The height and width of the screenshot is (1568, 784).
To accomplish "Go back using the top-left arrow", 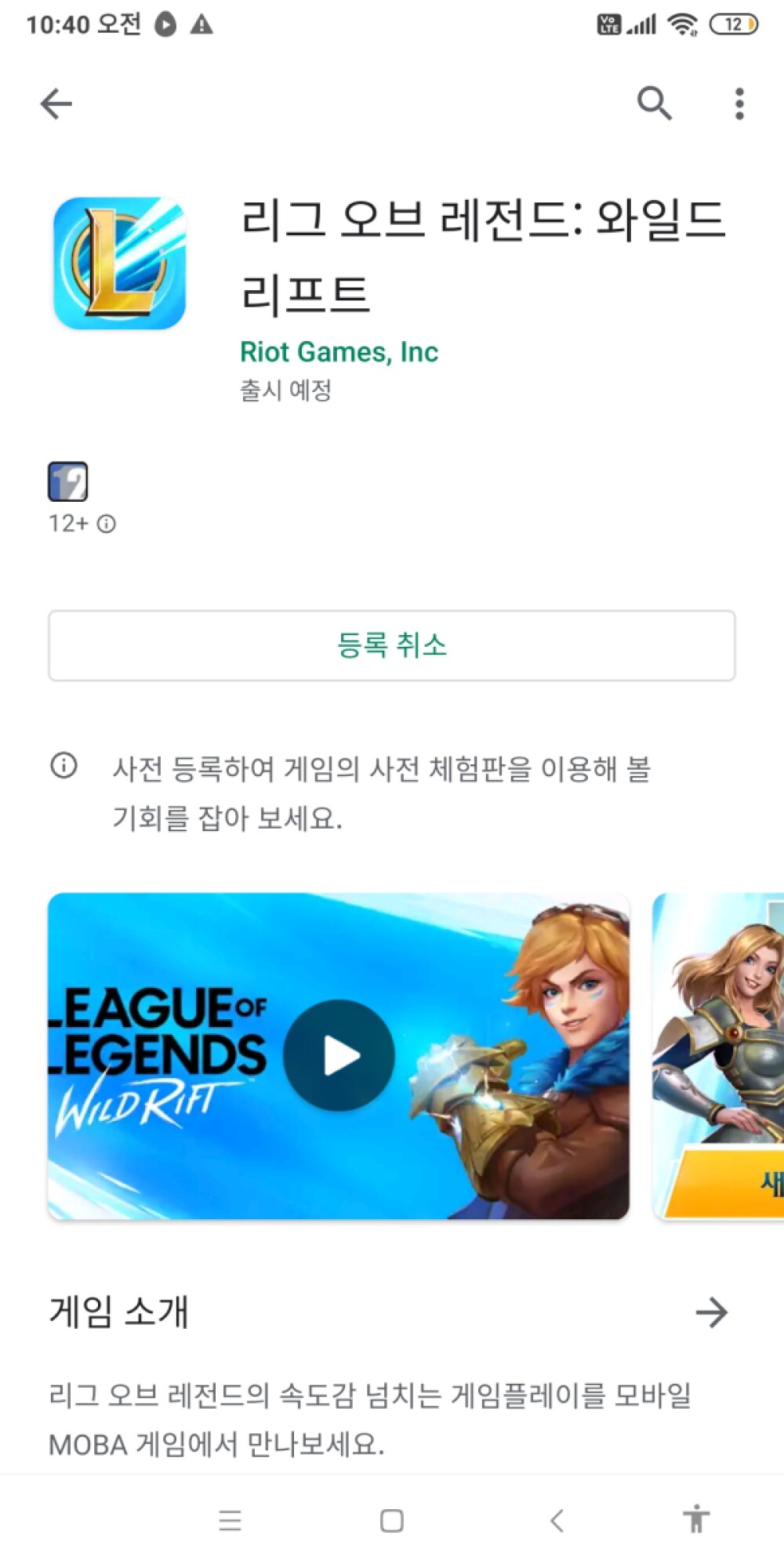I will [x=56, y=103].
